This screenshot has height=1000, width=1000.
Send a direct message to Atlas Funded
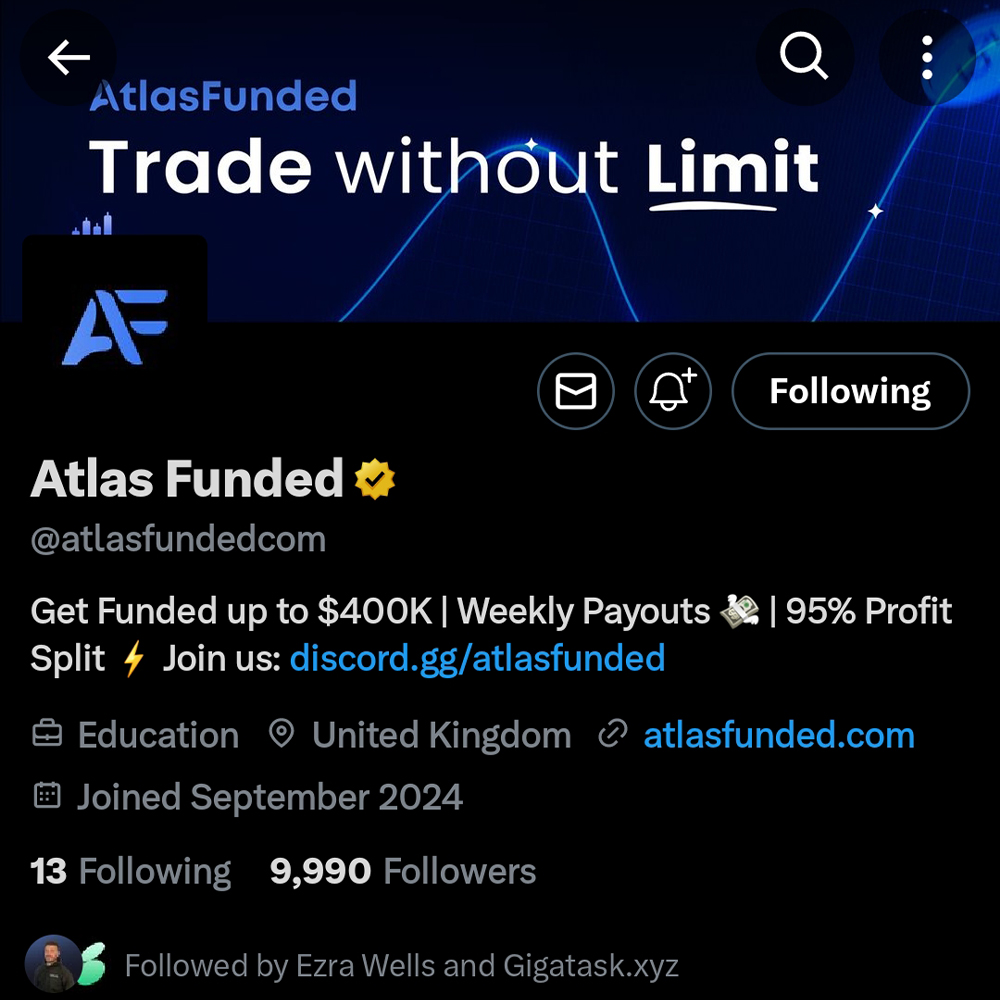[576, 391]
